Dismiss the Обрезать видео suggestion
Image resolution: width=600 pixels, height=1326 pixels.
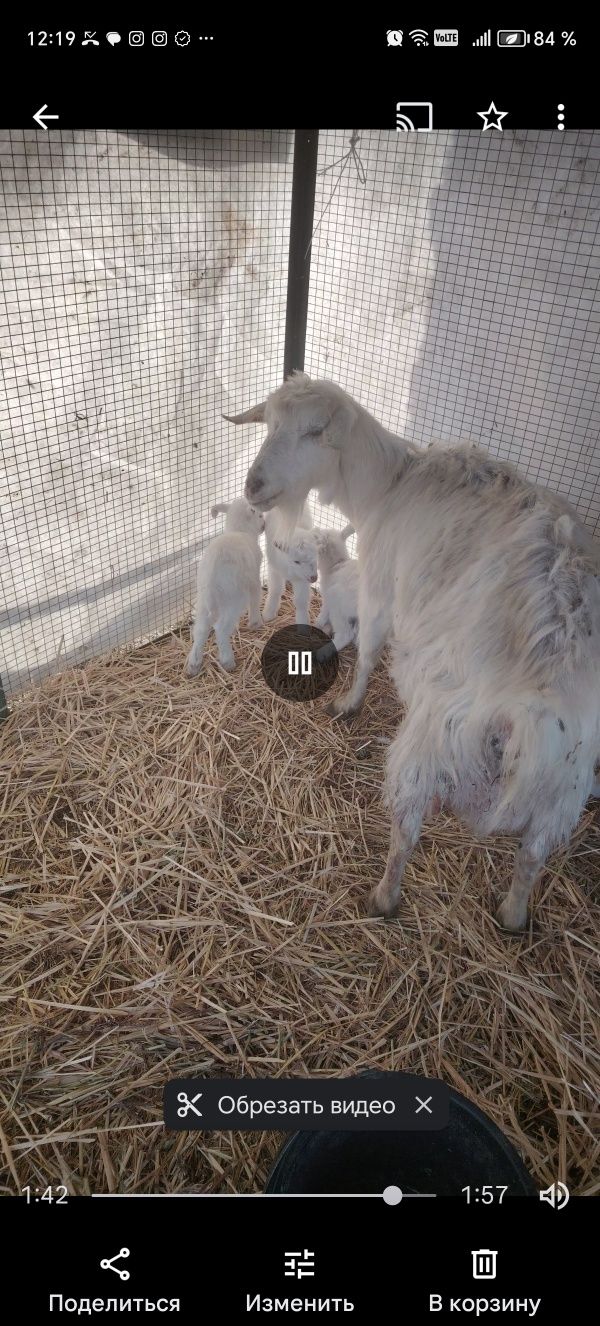click(x=424, y=1105)
